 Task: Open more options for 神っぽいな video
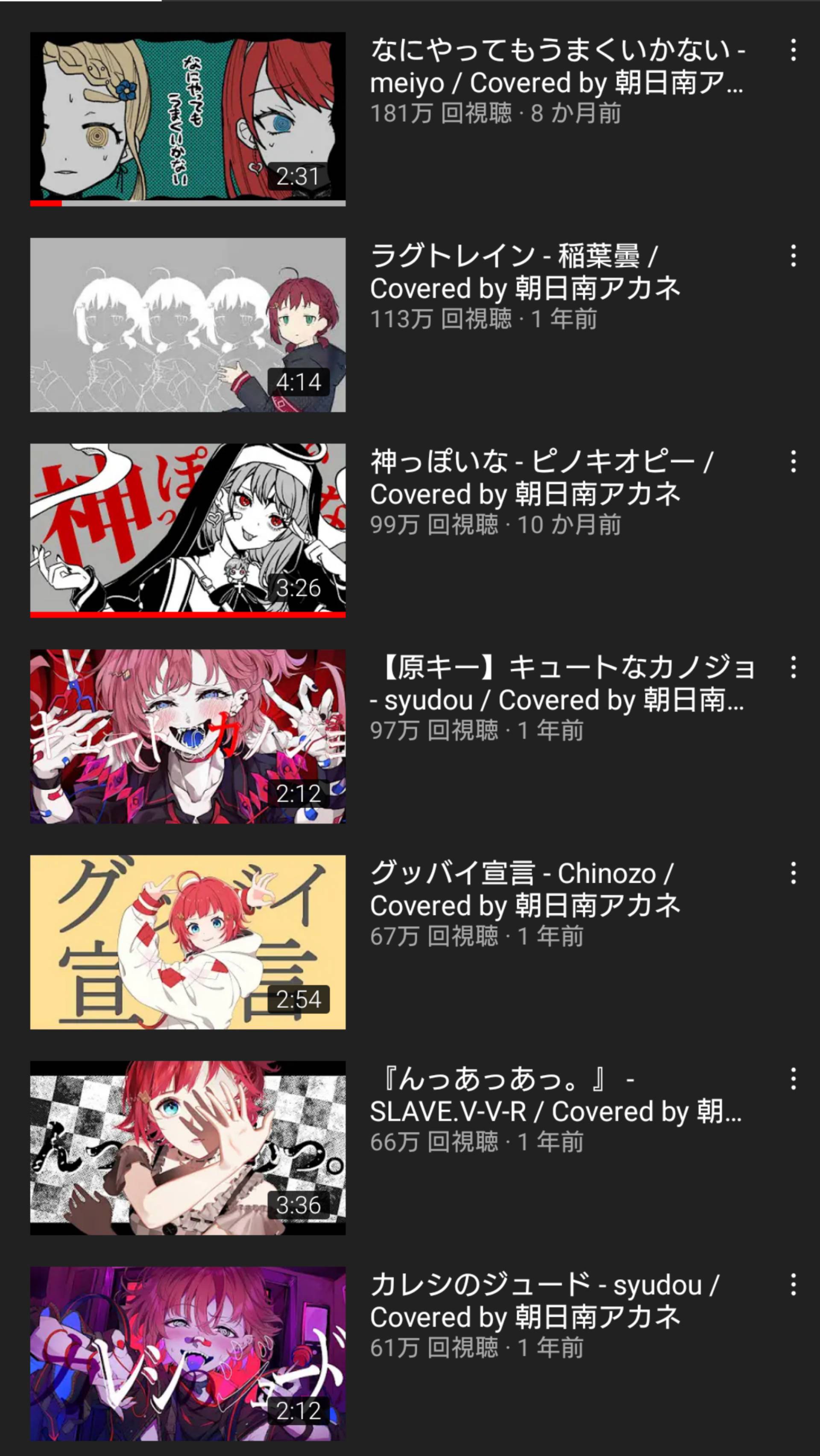793,462
